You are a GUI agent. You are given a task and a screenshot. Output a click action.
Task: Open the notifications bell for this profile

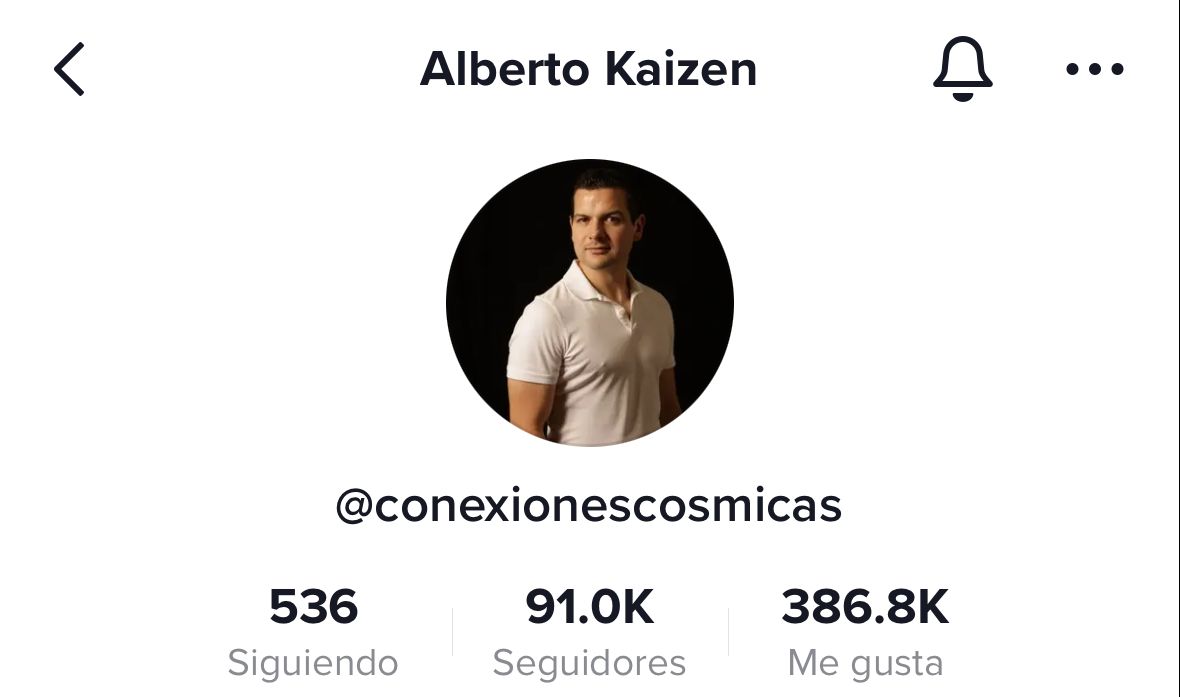[x=962, y=69]
